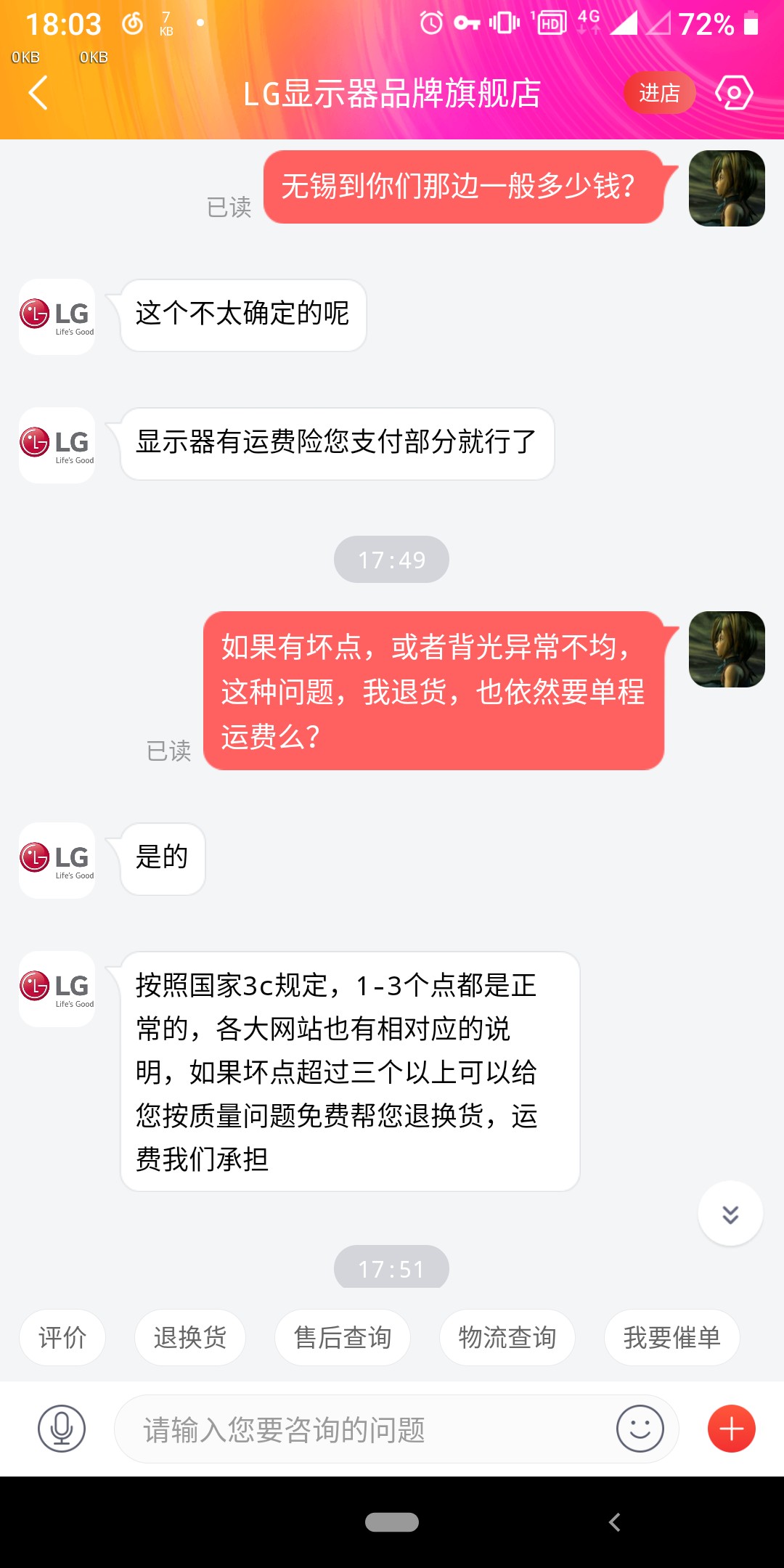Open the emoji picker

pyautogui.click(x=640, y=1429)
